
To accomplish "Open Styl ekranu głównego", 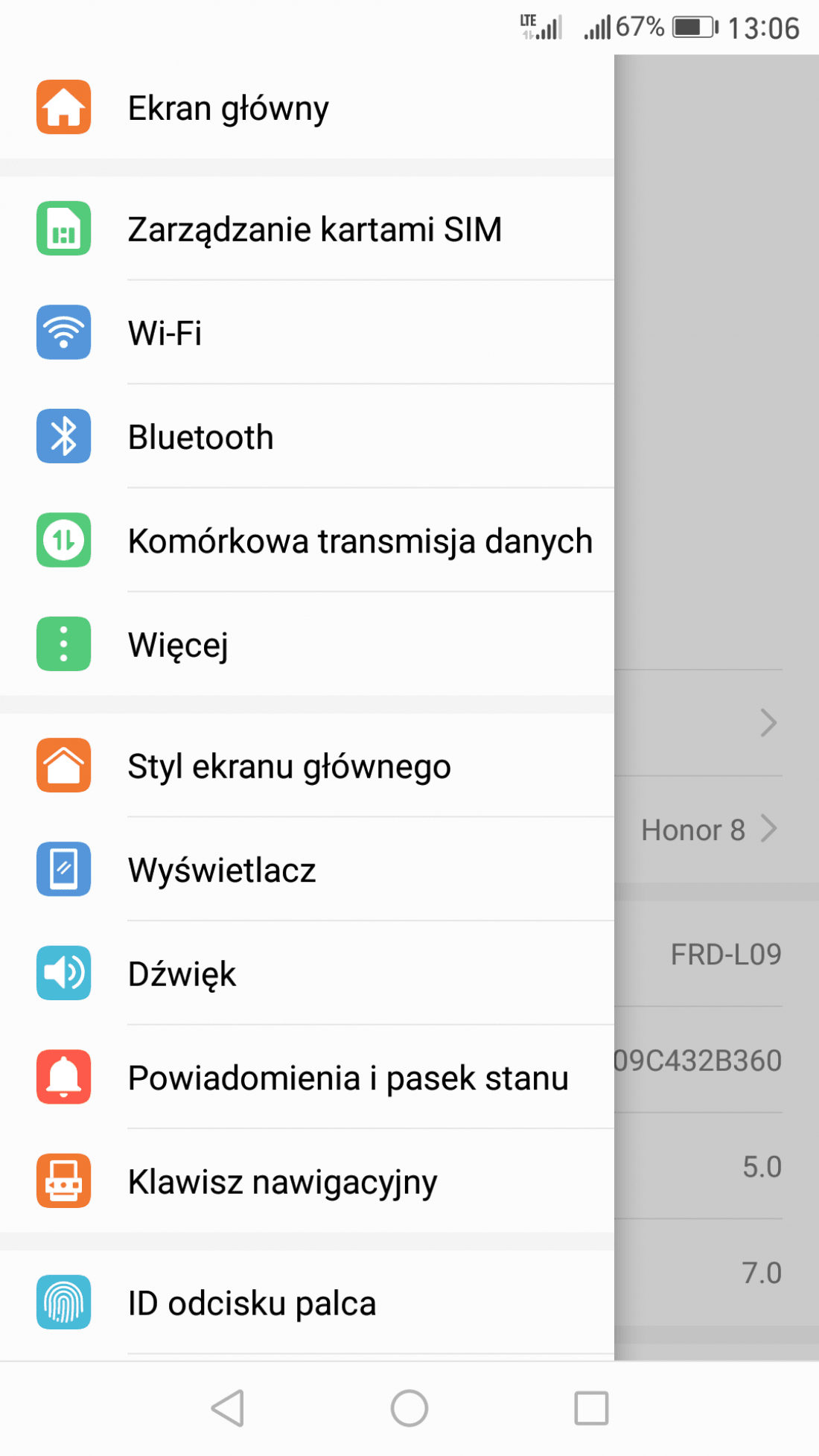I will tap(307, 766).
